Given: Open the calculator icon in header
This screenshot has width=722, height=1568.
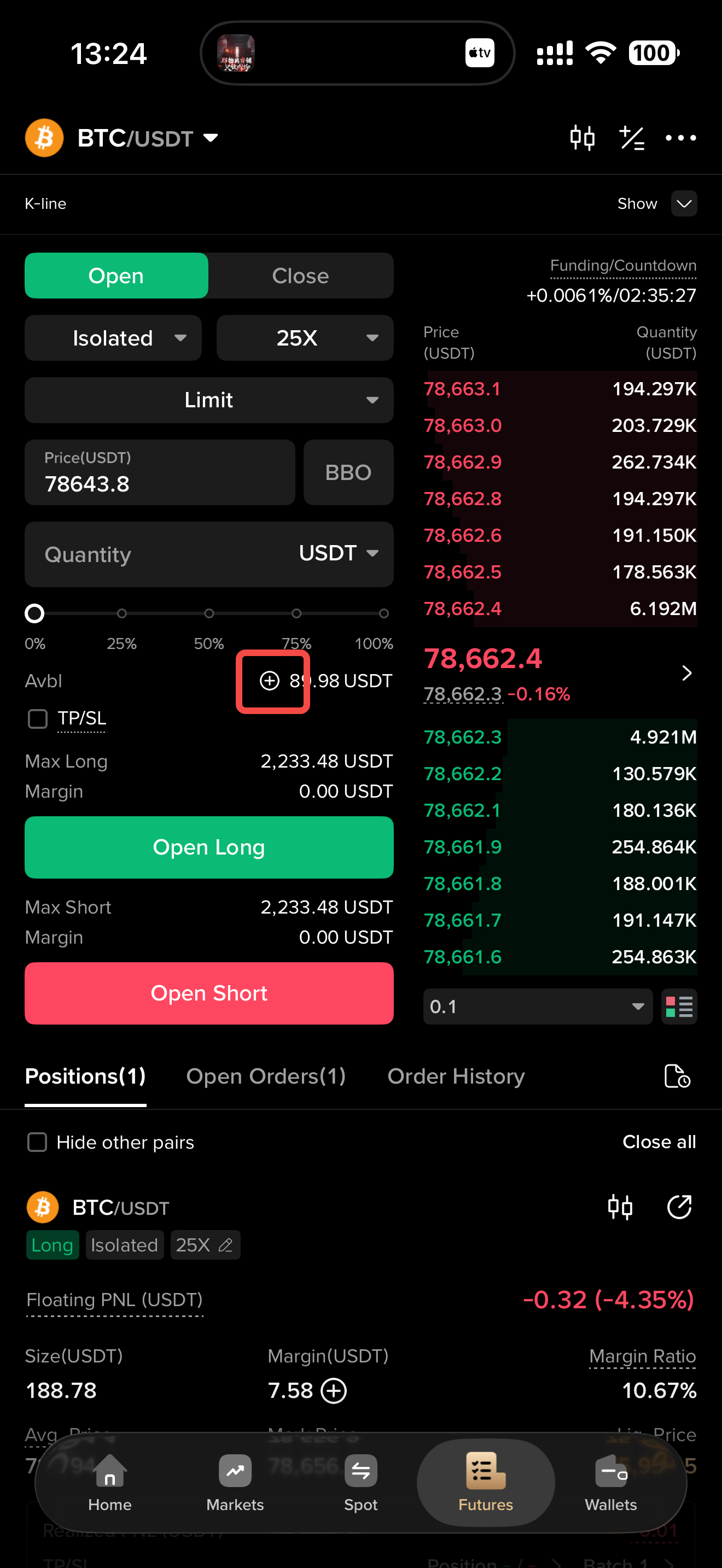Looking at the screenshot, I should pos(632,138).
